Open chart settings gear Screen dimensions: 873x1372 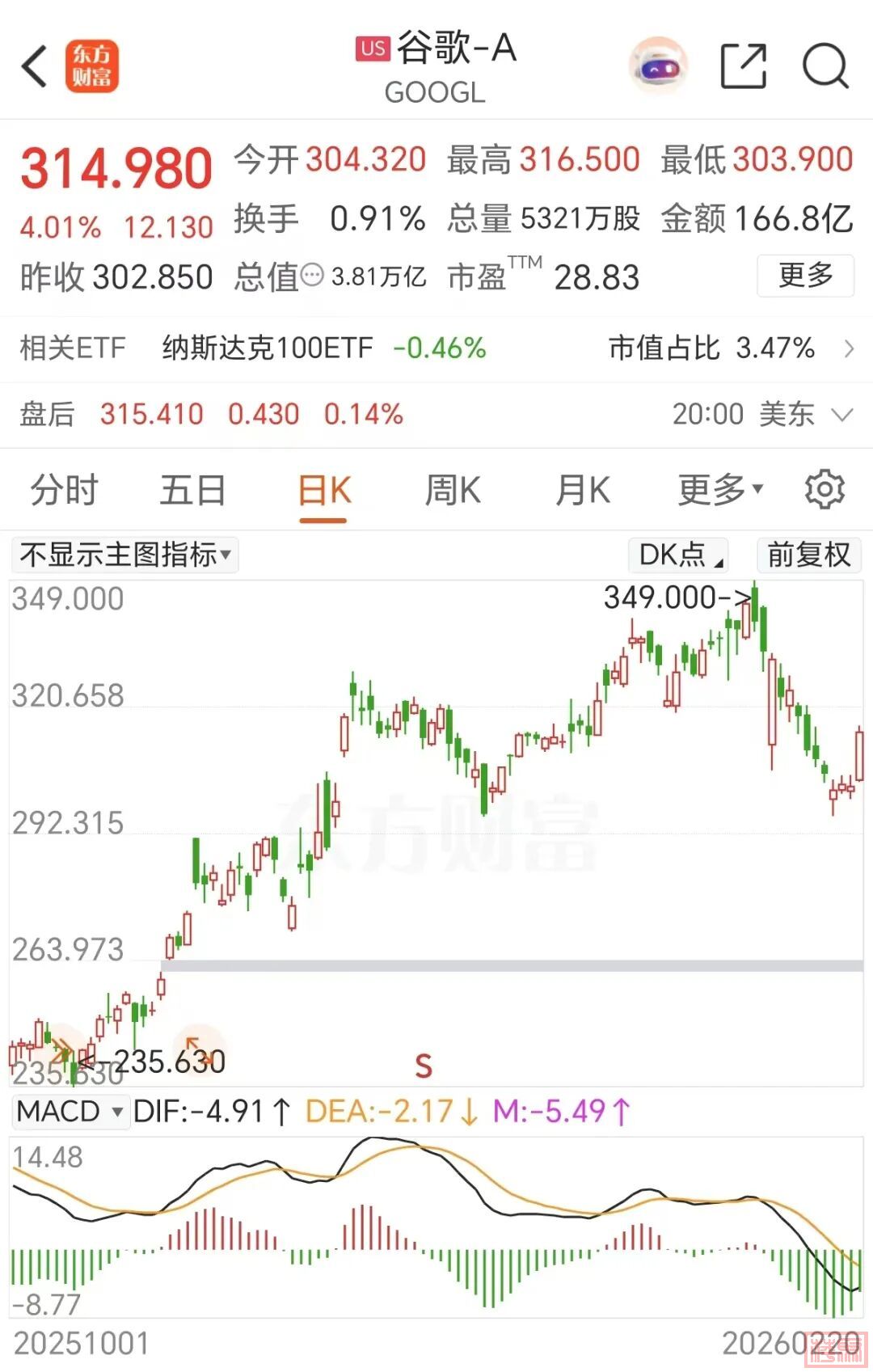824,490
